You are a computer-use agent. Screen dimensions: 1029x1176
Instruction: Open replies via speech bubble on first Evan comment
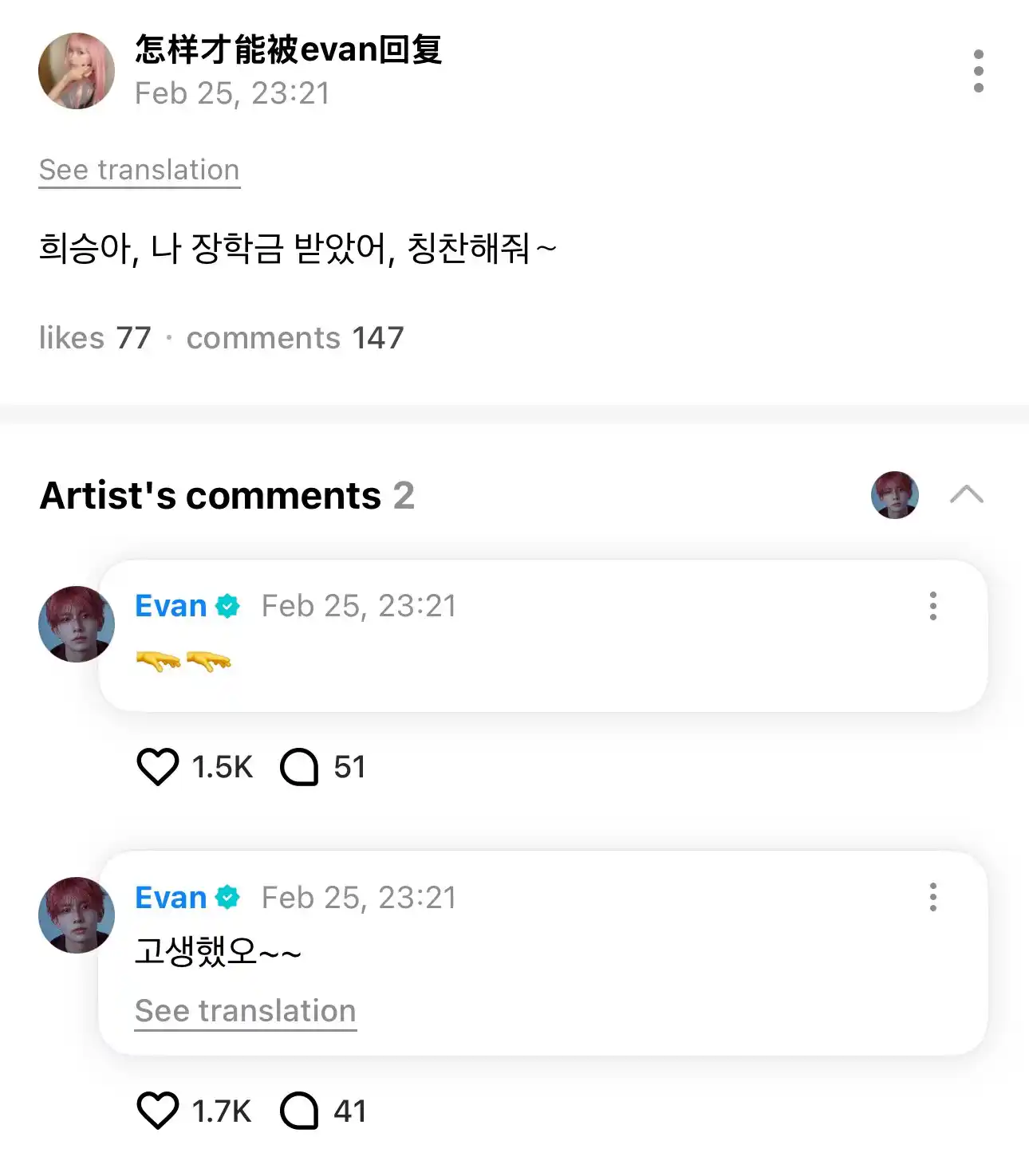(302, 767)
